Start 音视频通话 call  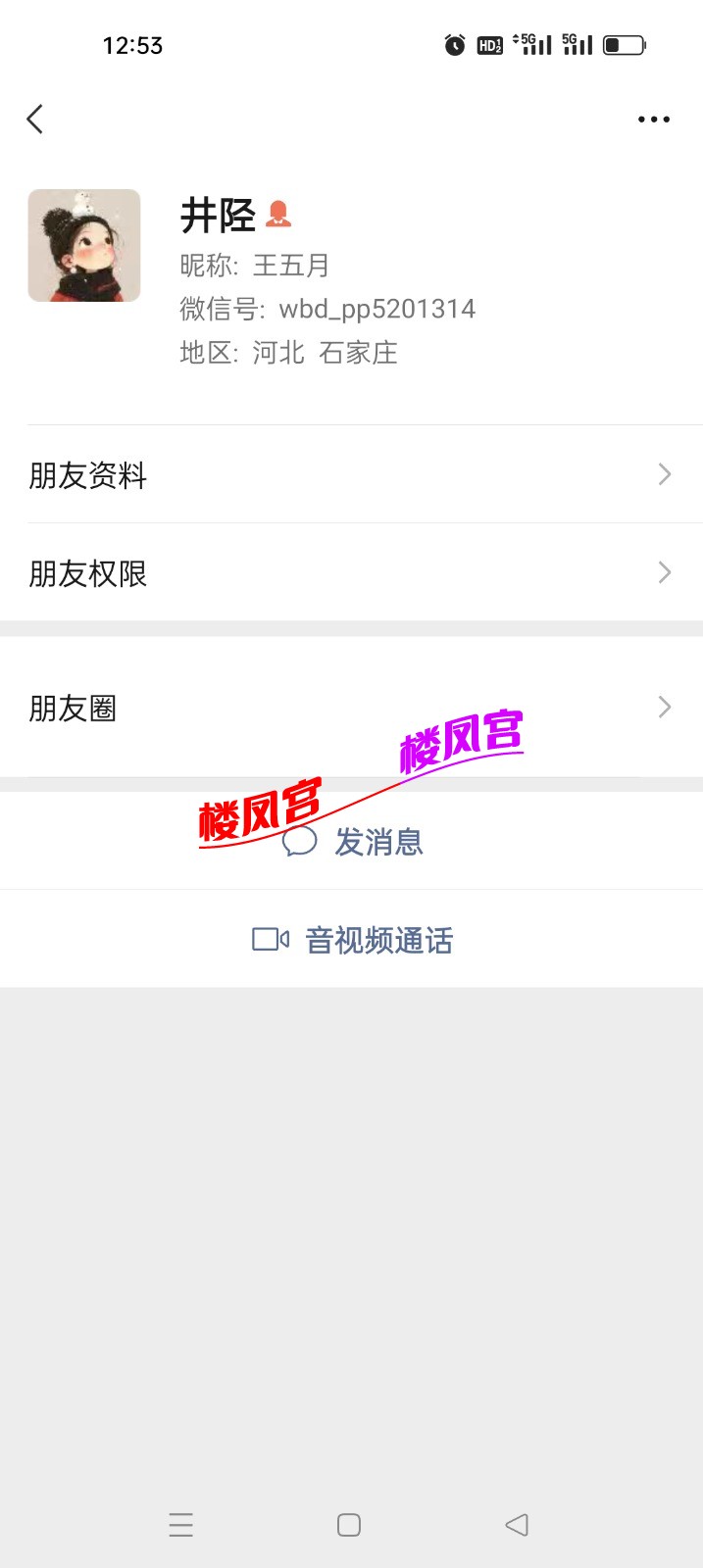click(x=353, y=941)
